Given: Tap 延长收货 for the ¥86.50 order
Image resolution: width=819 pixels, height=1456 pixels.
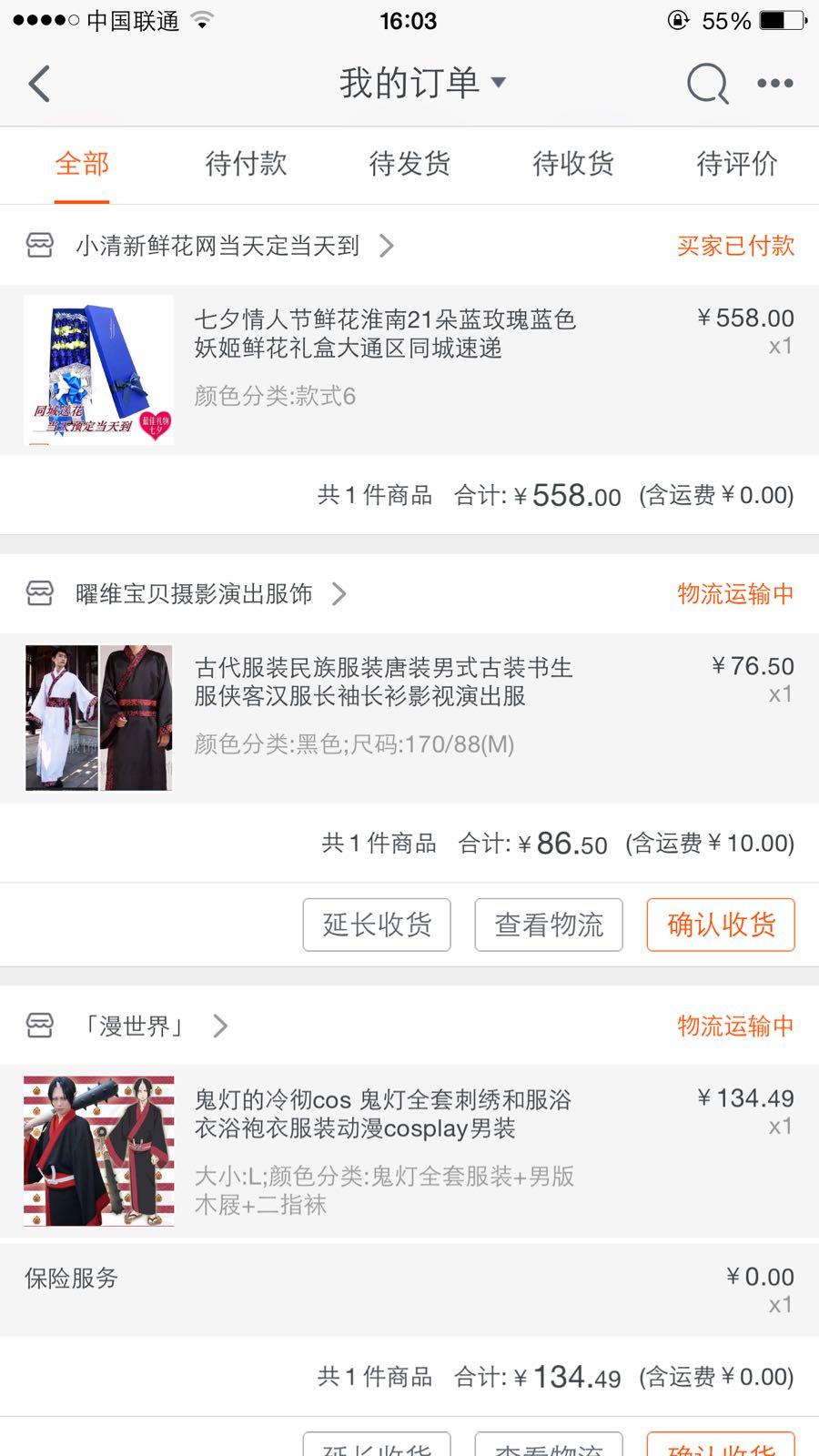Looking at the screenshot, I should point(377,925).
